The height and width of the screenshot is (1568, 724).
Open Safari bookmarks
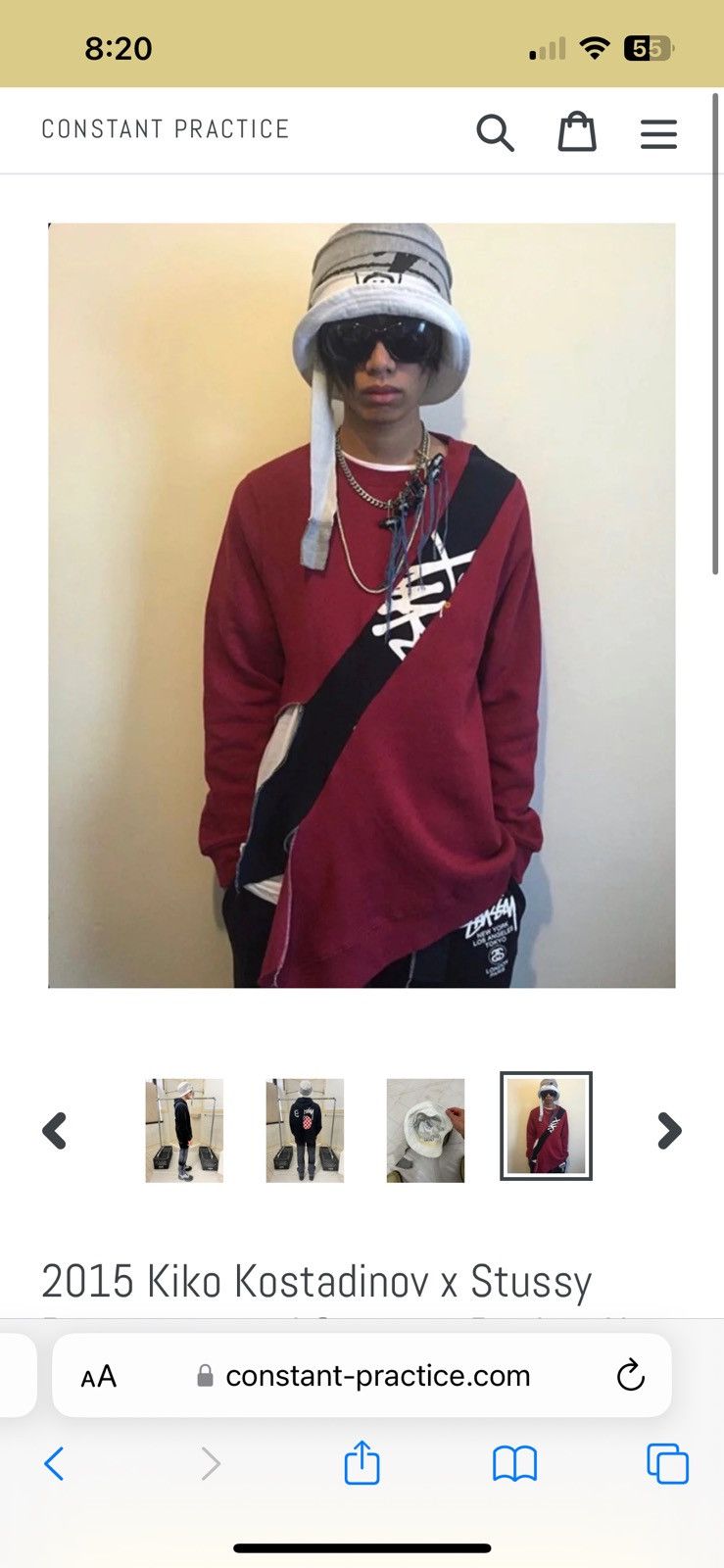pyautogui.click(x=514, y=1464)
